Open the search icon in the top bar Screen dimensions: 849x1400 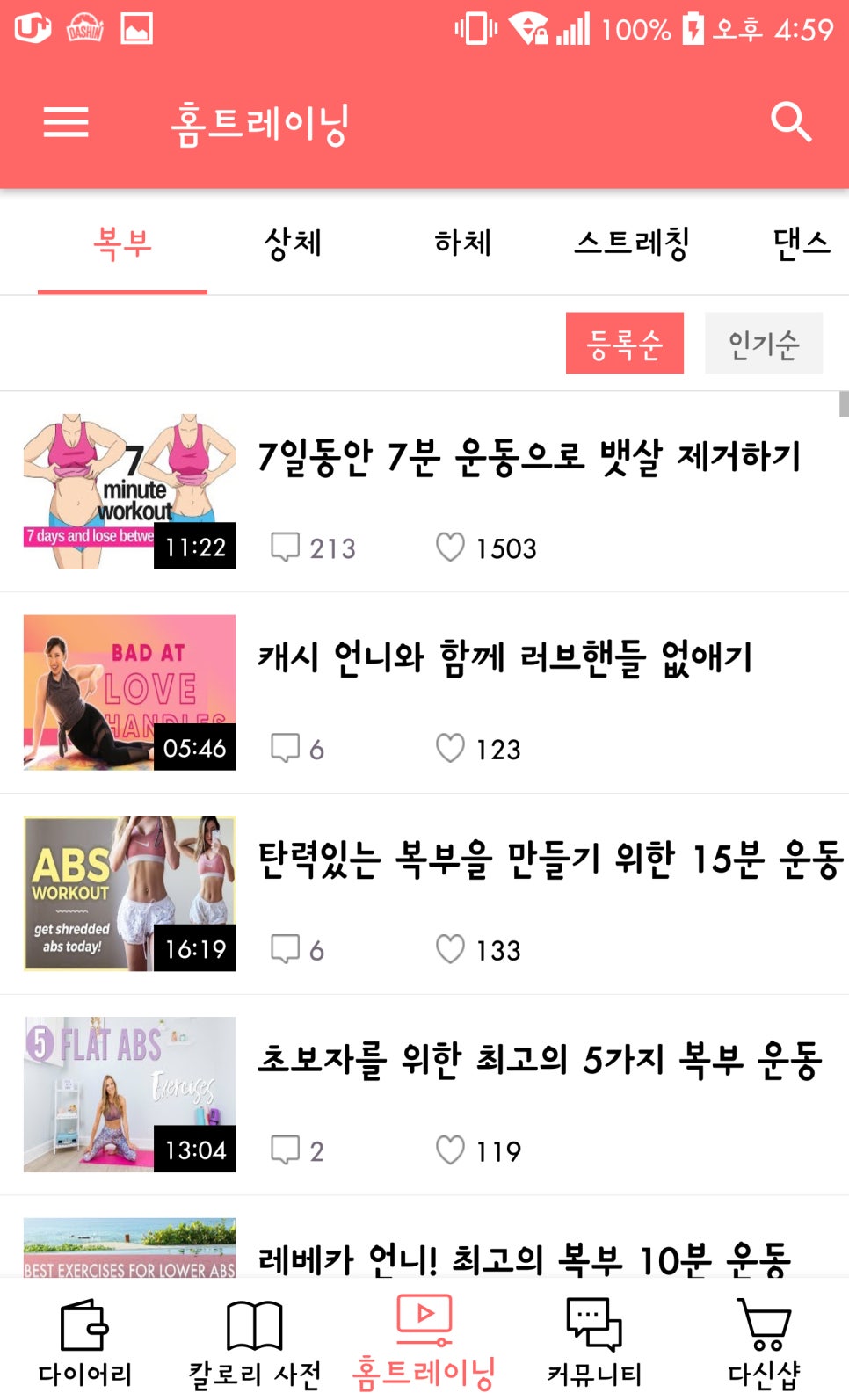[x=790, y=121]
